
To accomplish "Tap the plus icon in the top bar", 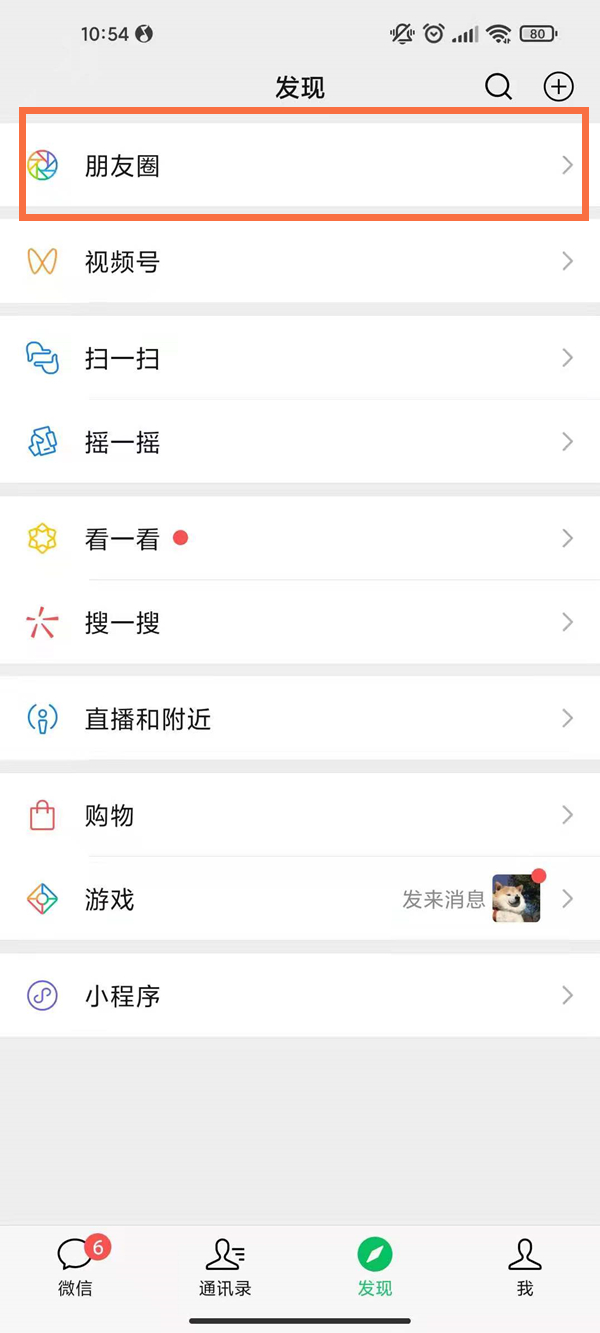I will coord(558,87).
